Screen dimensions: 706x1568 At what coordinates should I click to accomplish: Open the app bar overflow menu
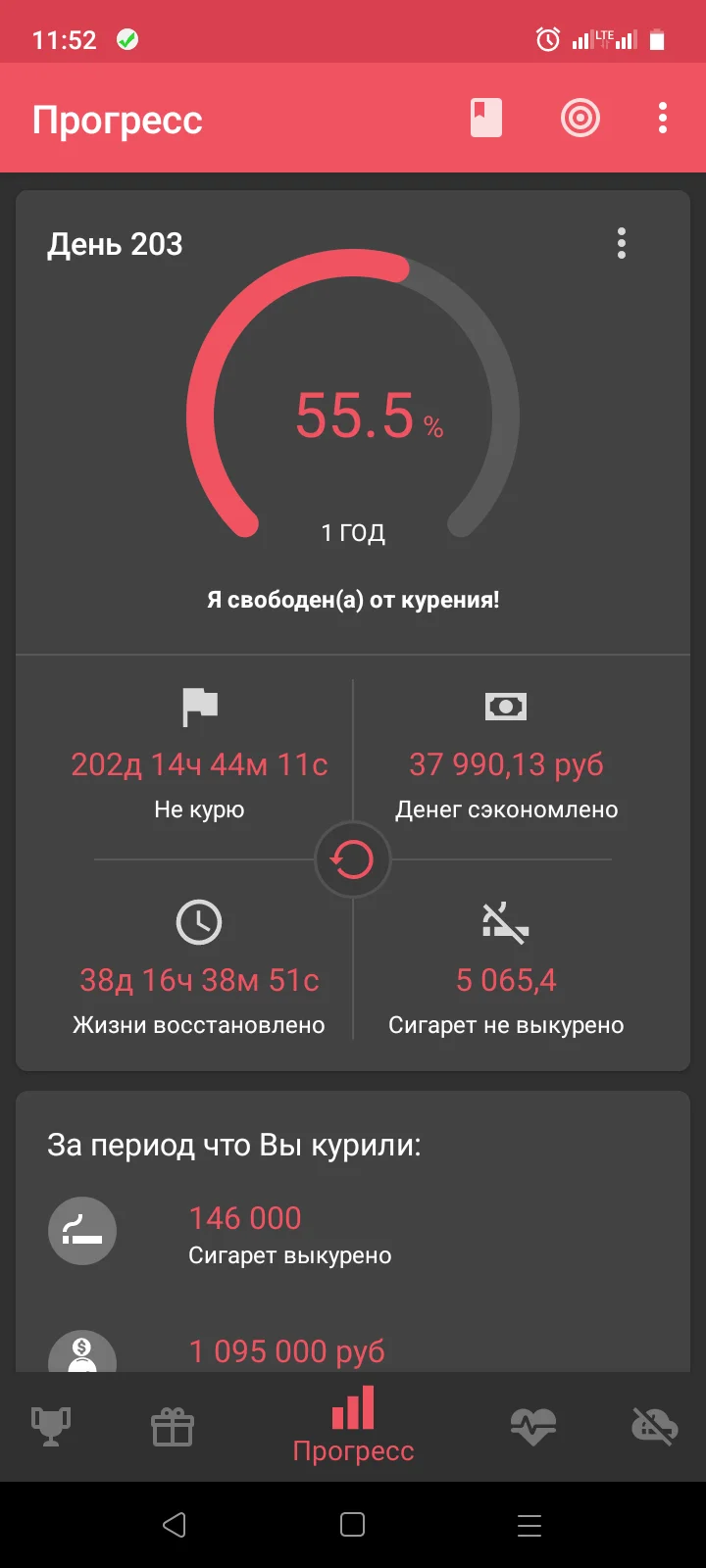[663, 117]
